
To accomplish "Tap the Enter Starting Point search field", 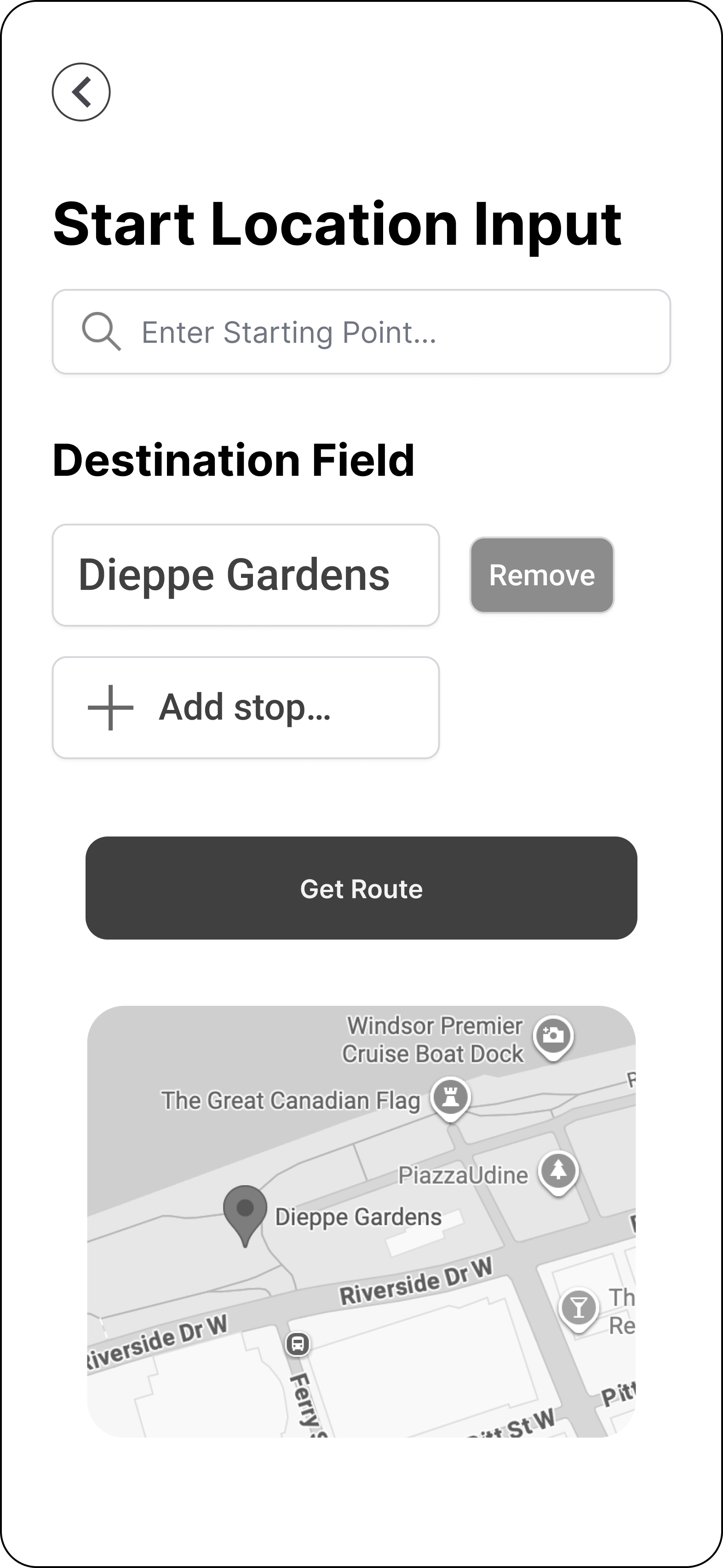I will click(x=361, y=332).
